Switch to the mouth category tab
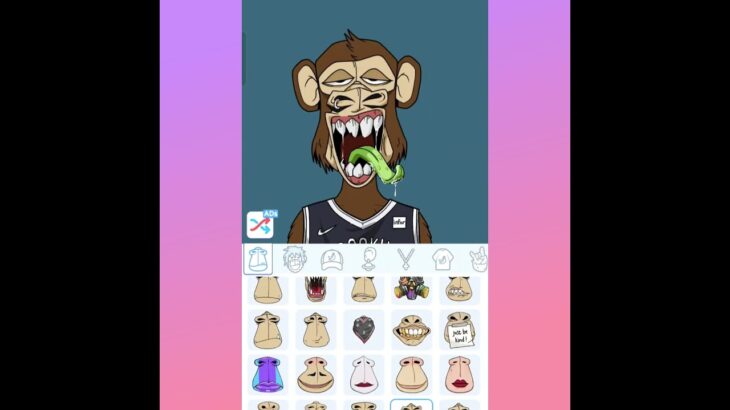 click(x=258, y=260)
